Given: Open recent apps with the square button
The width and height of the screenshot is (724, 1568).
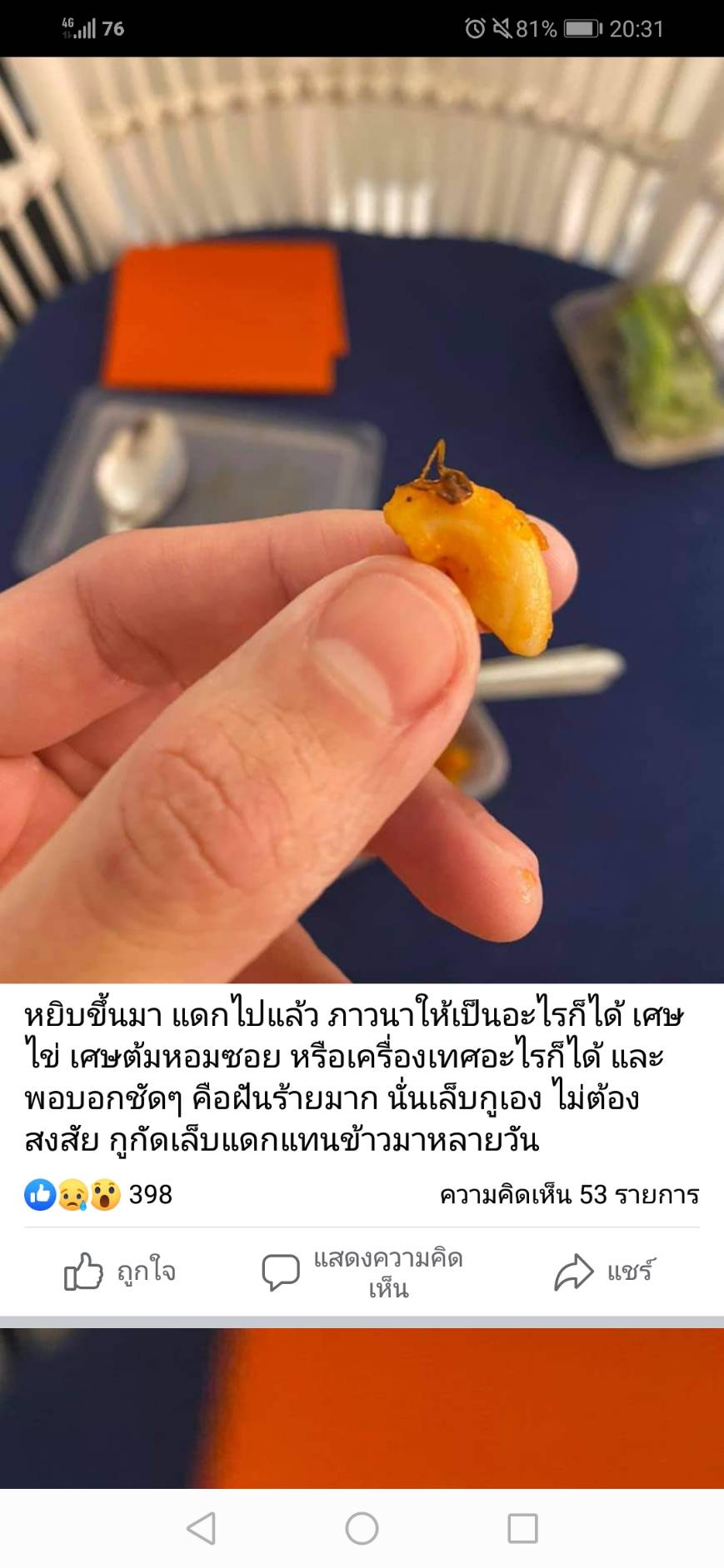Looking at the screenshot, I should tap(522, 1528).
